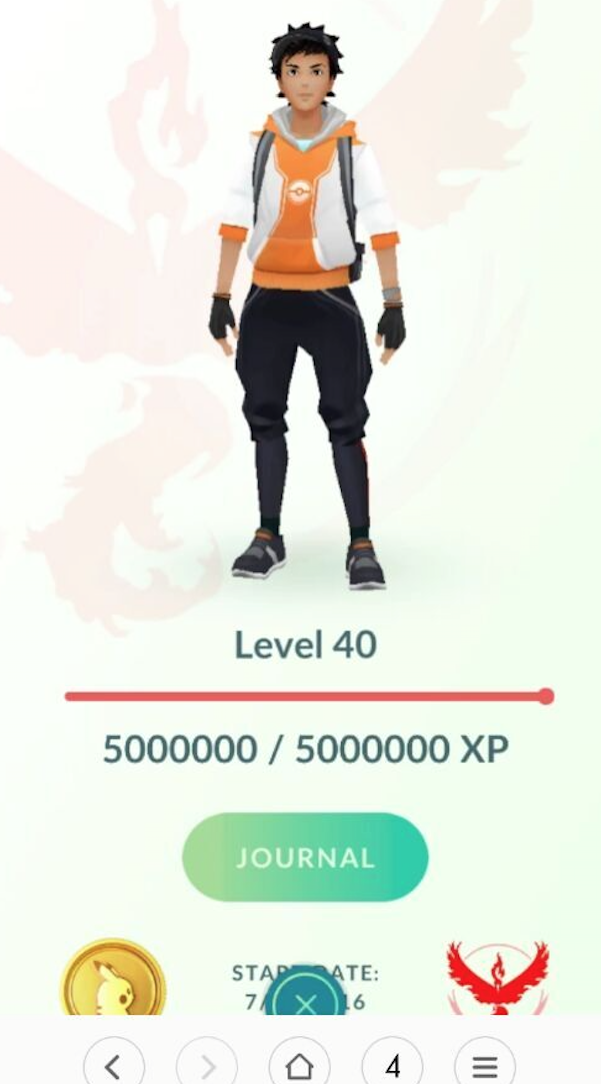Go to the browser home page
The image size is (601, 1084).
click(x=299, y=1065)
